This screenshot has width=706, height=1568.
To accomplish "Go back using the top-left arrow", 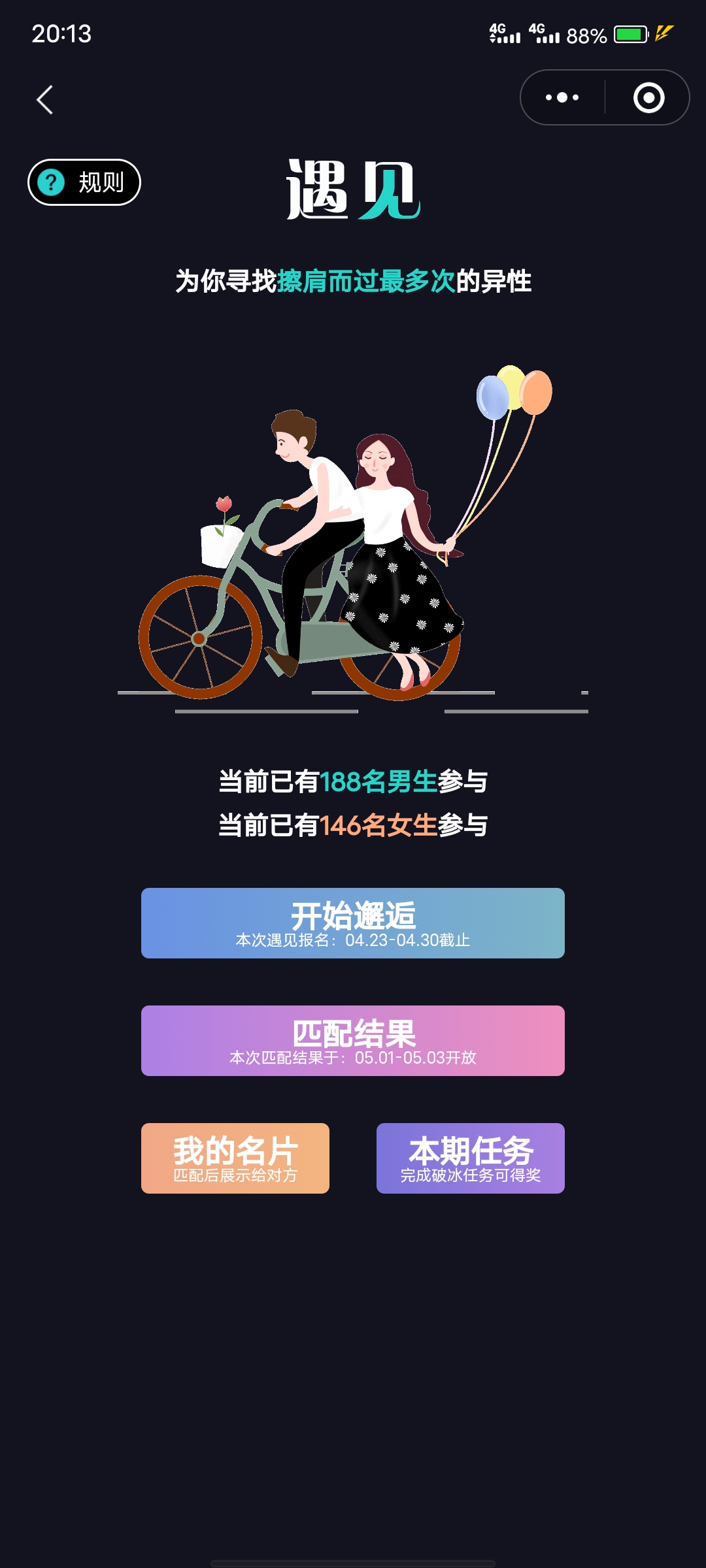I will coord(44,100).
